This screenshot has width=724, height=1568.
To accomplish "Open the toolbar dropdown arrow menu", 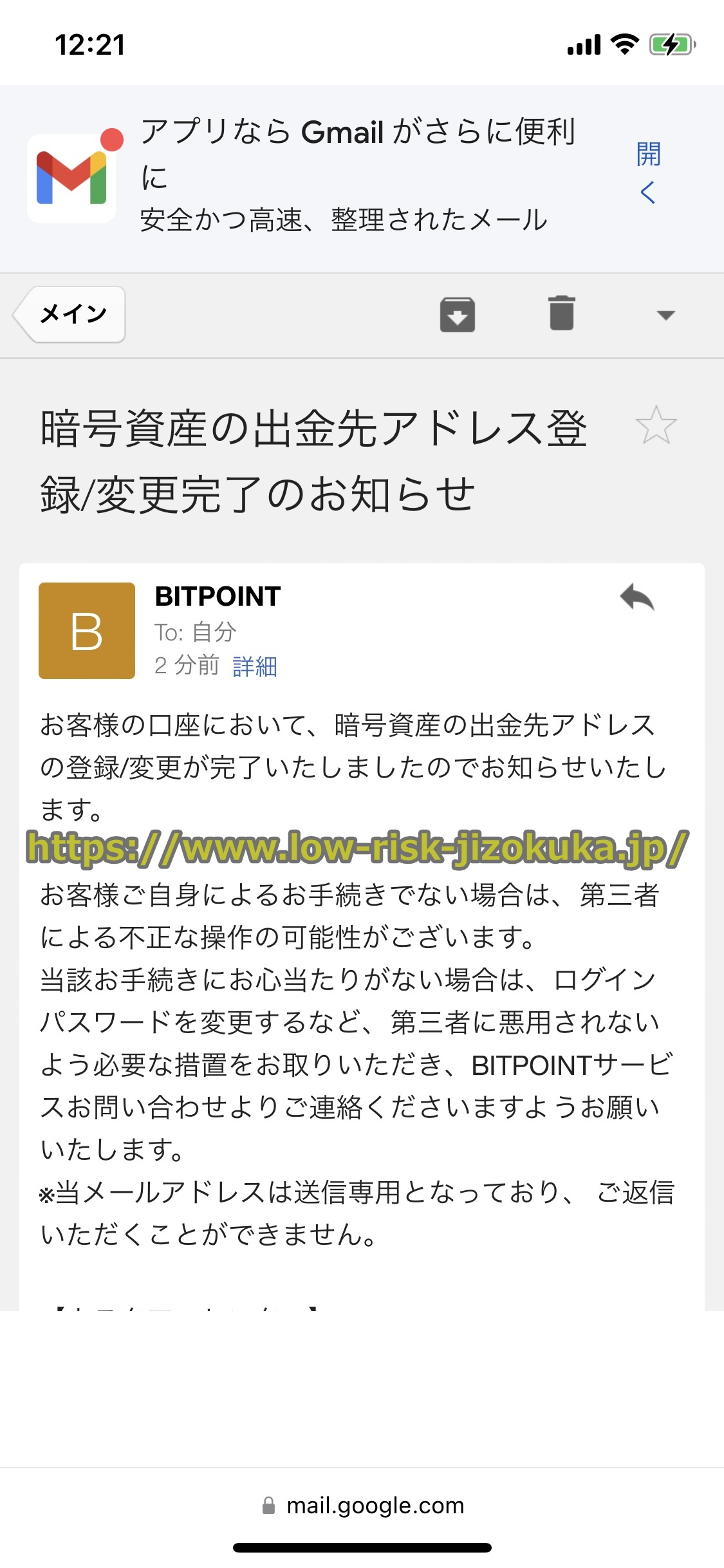I will 665,315.
